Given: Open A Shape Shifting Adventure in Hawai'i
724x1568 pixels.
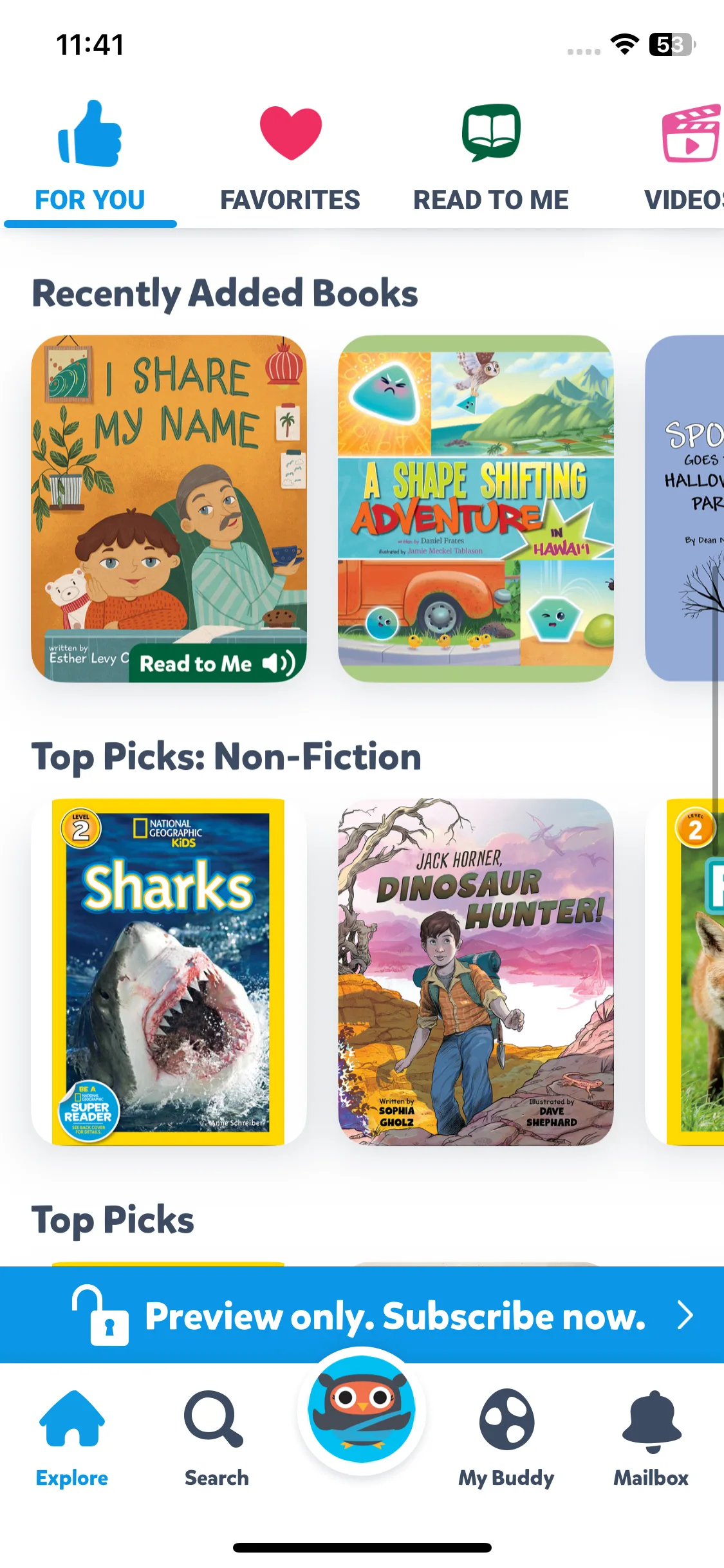Looking at the screenshot, I should click(x=476, y=509).
